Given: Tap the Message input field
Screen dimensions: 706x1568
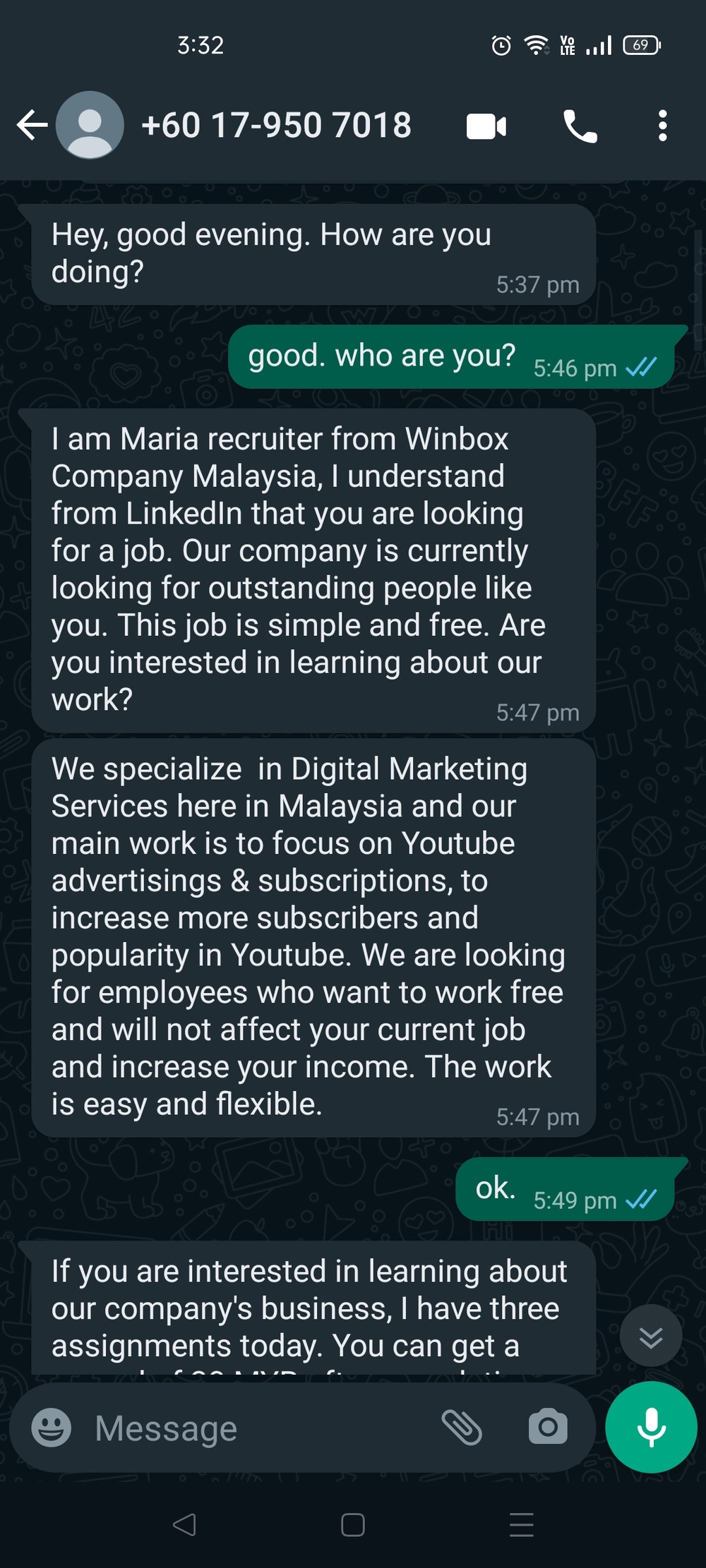Looking at the screenshot, I should pyautogui.click(x=212, y=1427).
